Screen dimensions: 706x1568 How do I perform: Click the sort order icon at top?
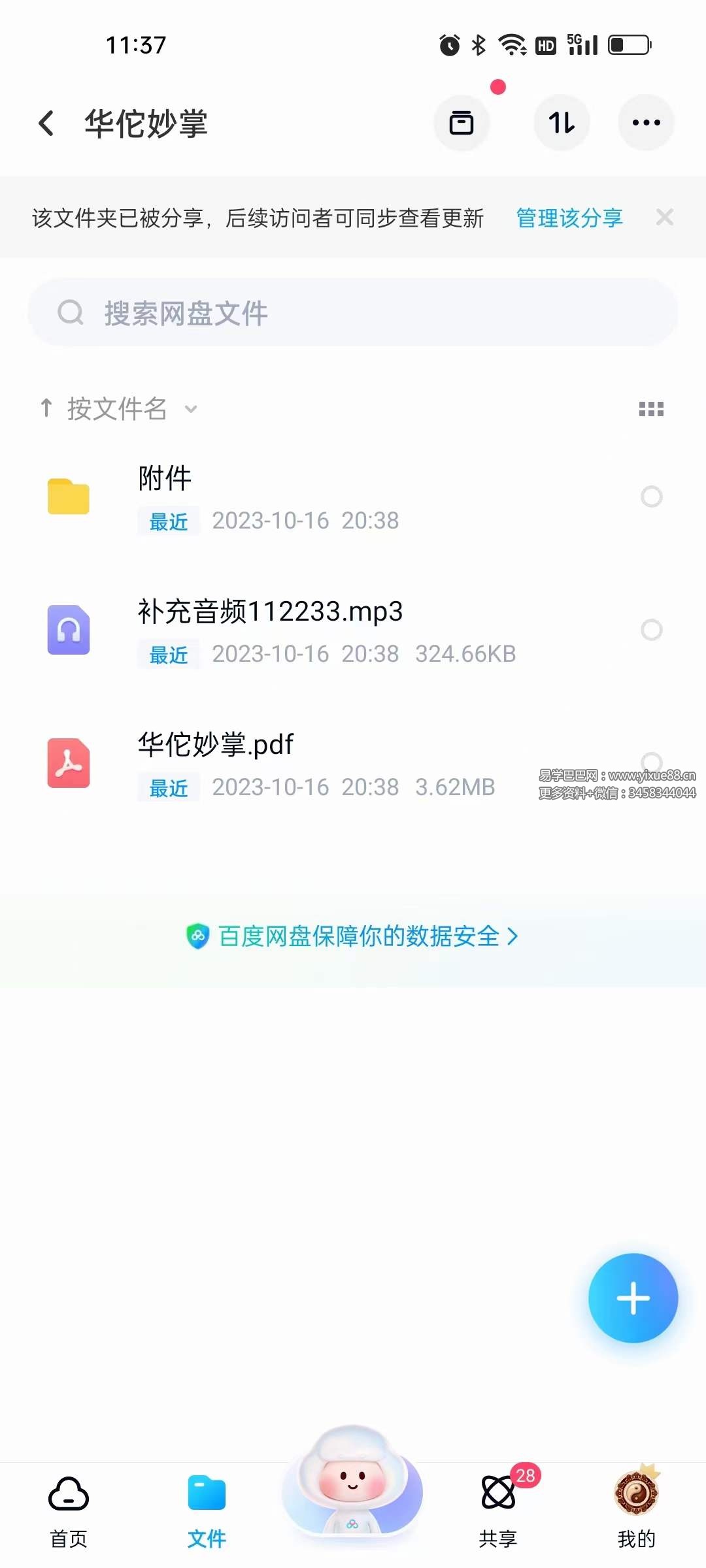[x=562, y=122]
